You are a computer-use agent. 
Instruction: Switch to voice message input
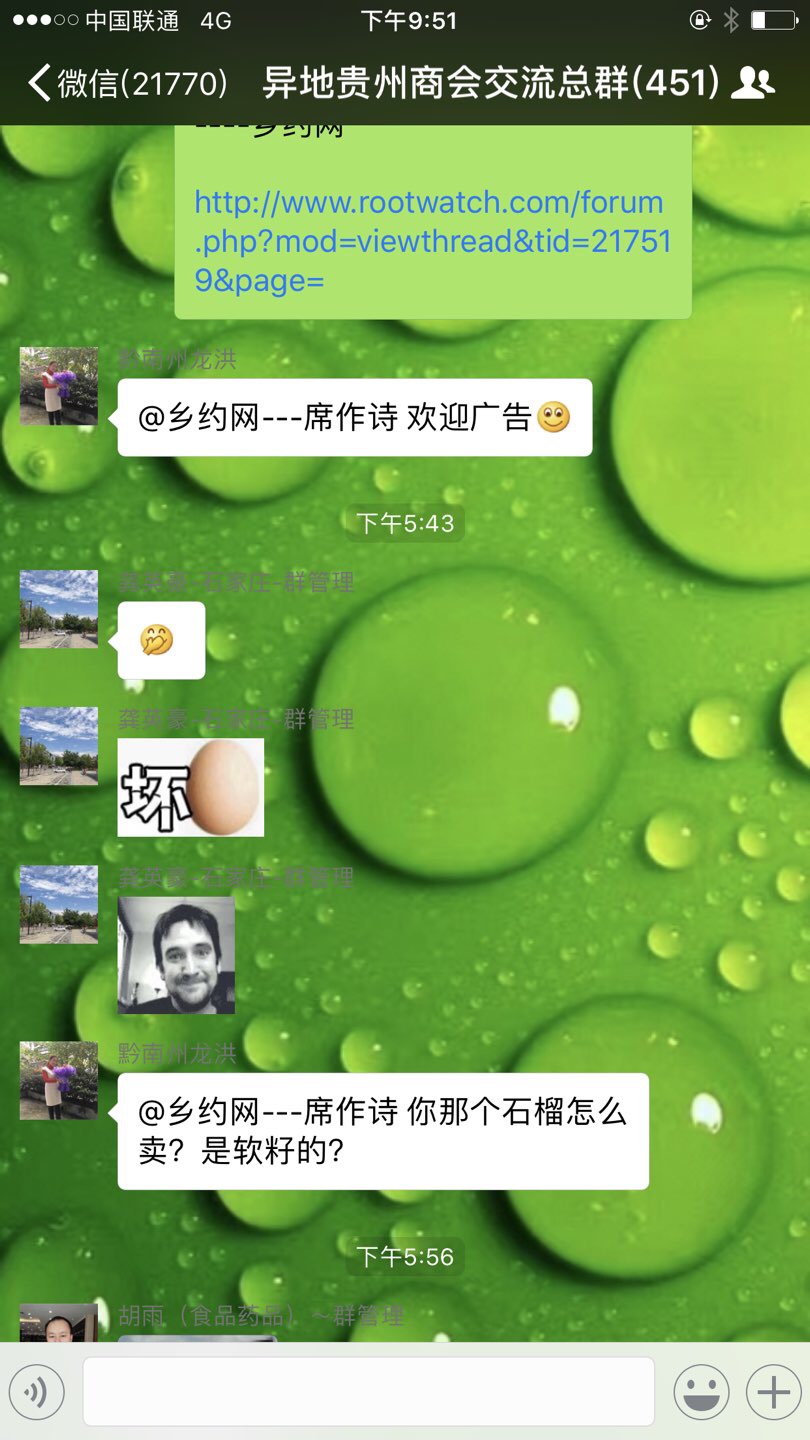[x=37, y=1391]
